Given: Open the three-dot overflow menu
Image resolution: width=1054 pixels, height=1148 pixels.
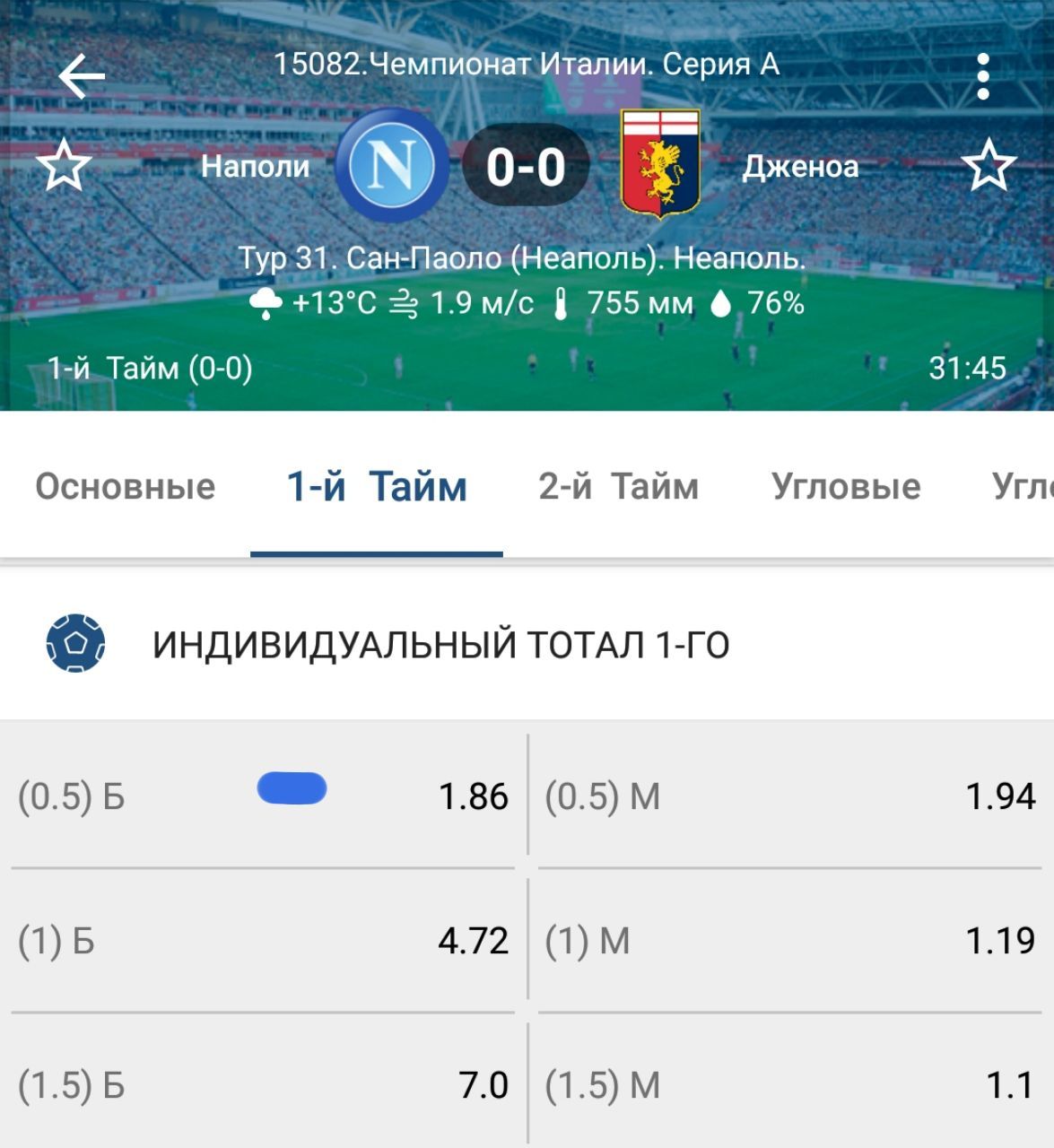Looking at the screenshot, I should pyautogui.click(x=983, y=76).
